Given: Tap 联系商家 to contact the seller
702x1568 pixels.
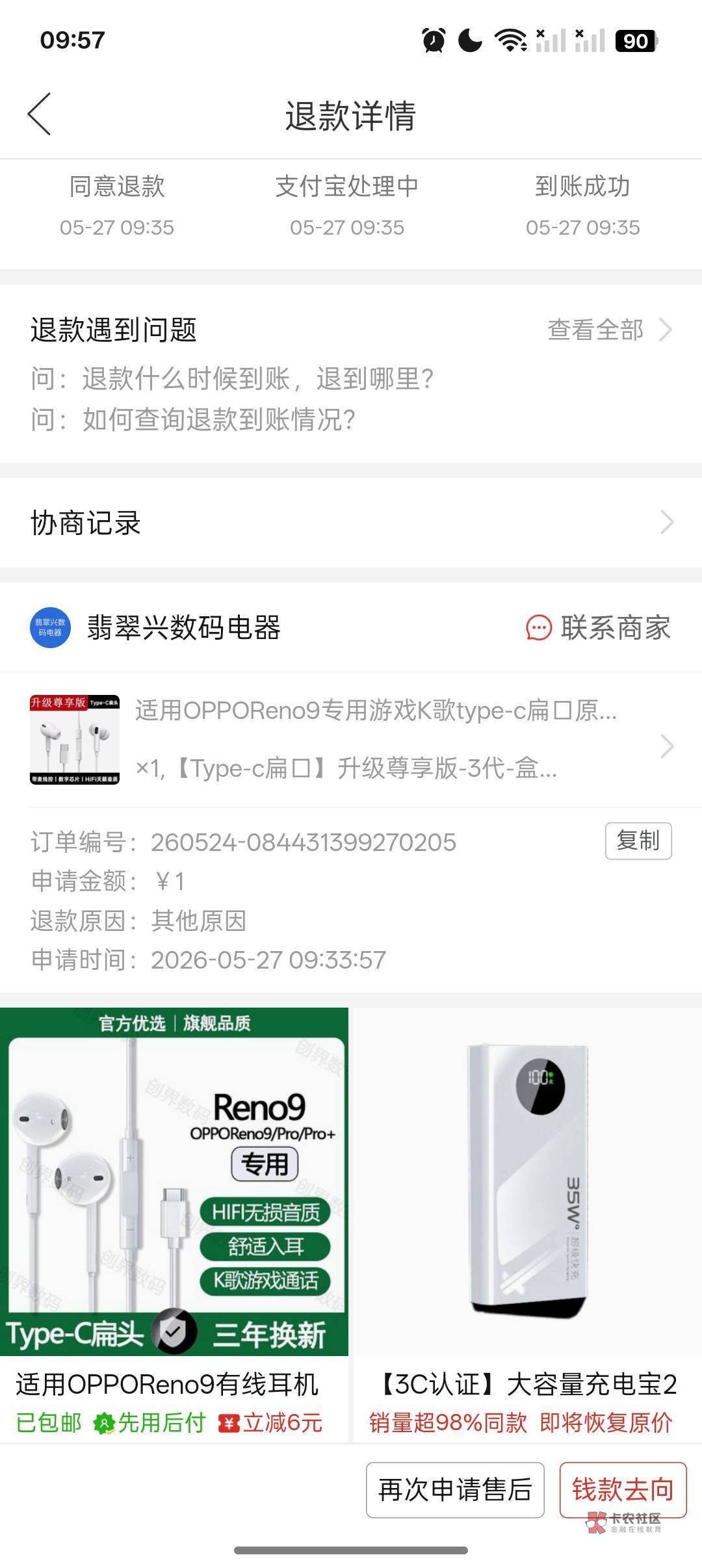Looking at the screenshot, I should tap(598, 628).
